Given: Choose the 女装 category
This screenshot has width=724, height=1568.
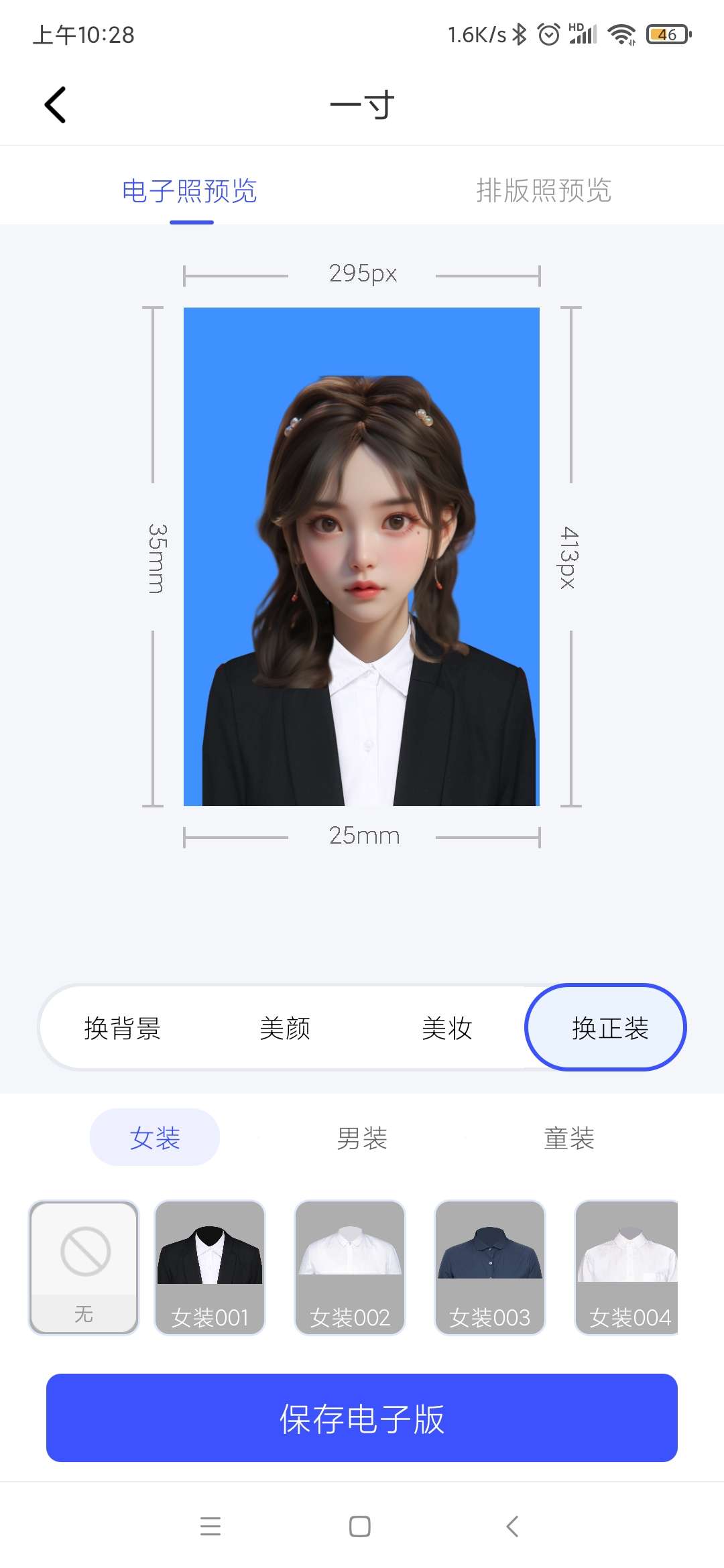Looking at the screenshot, I should [x=155, y=1138].
